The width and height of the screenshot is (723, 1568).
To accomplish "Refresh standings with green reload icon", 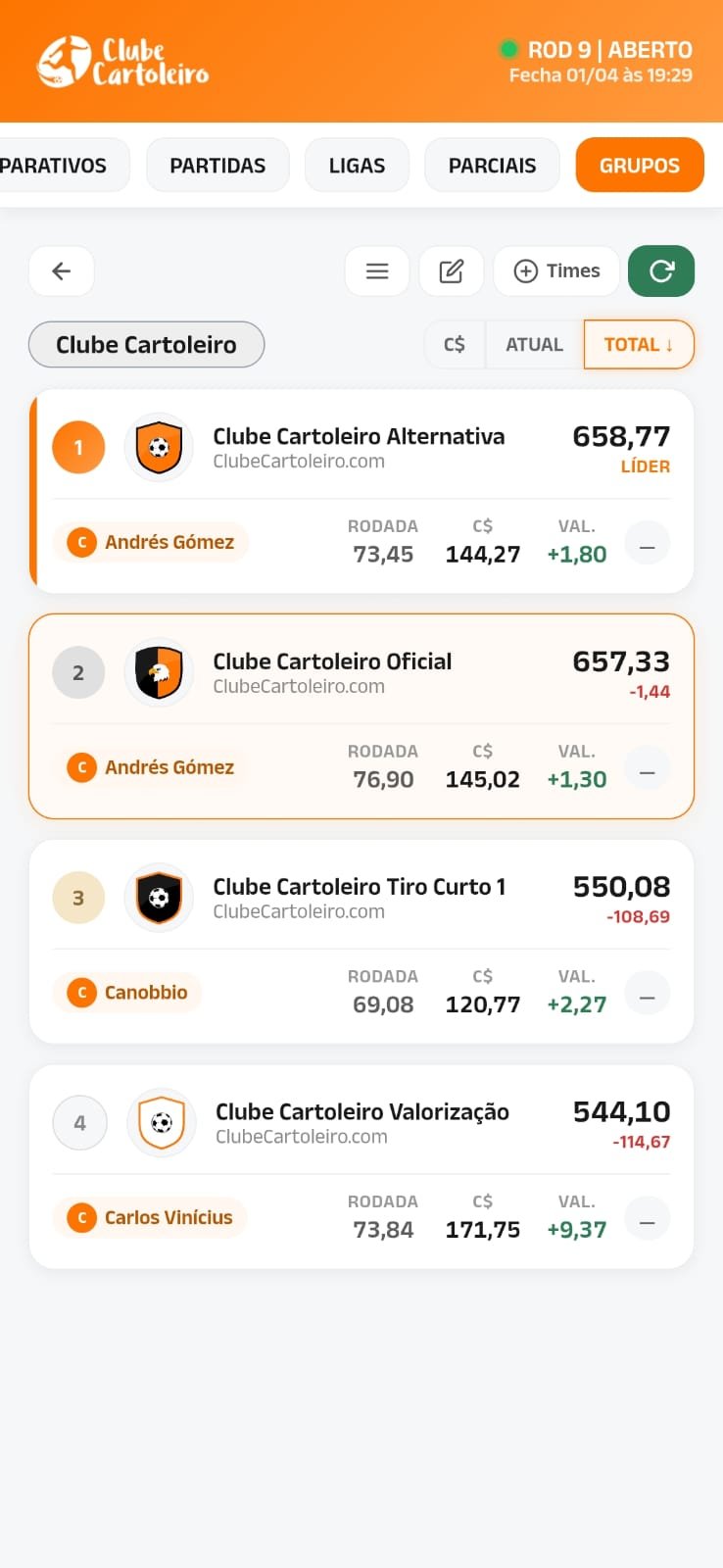I will point(661,270).
